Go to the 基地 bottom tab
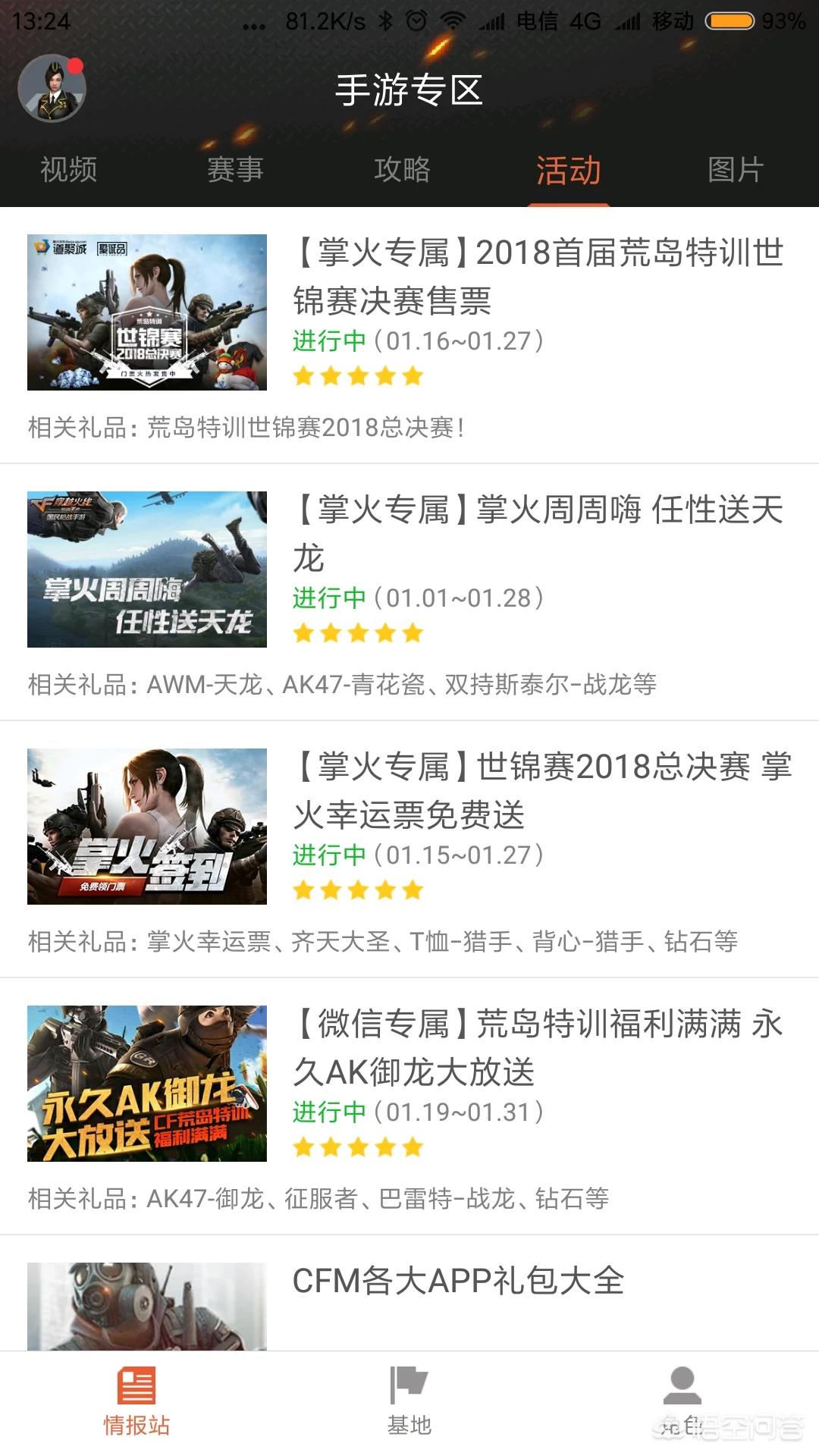The width and height of the screenshot is (819, 1456). (409, 1402)
